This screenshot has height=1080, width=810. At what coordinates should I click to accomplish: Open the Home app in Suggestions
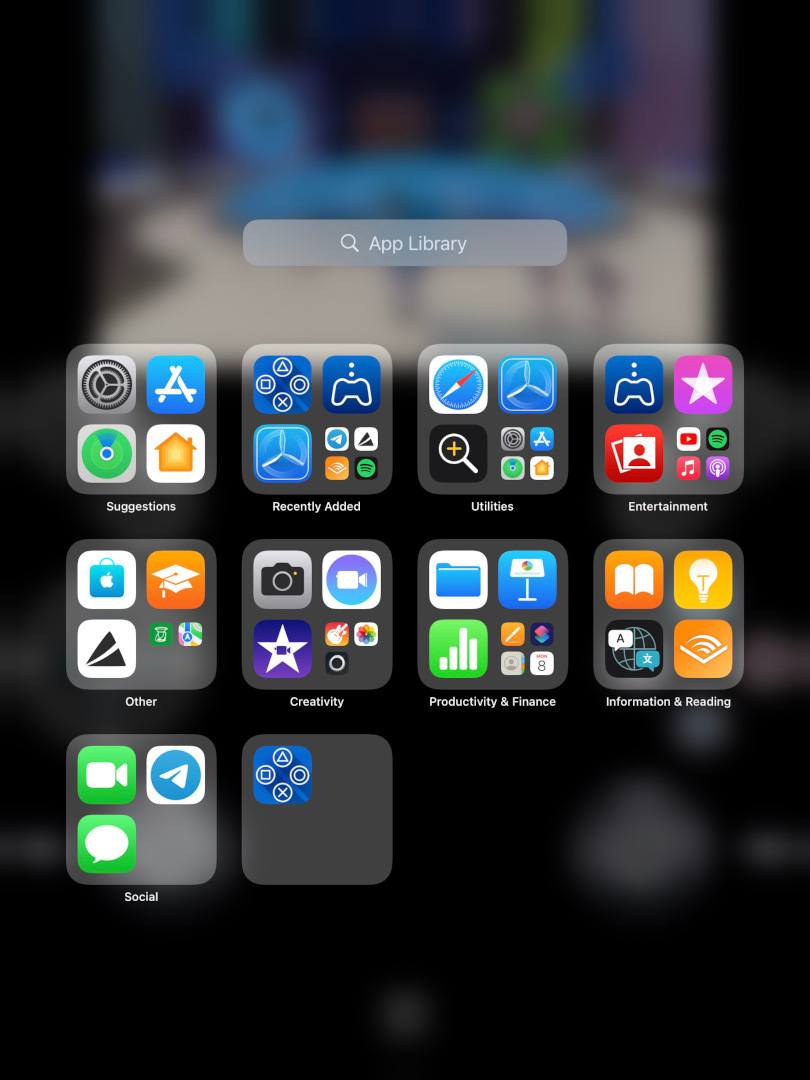176,453
